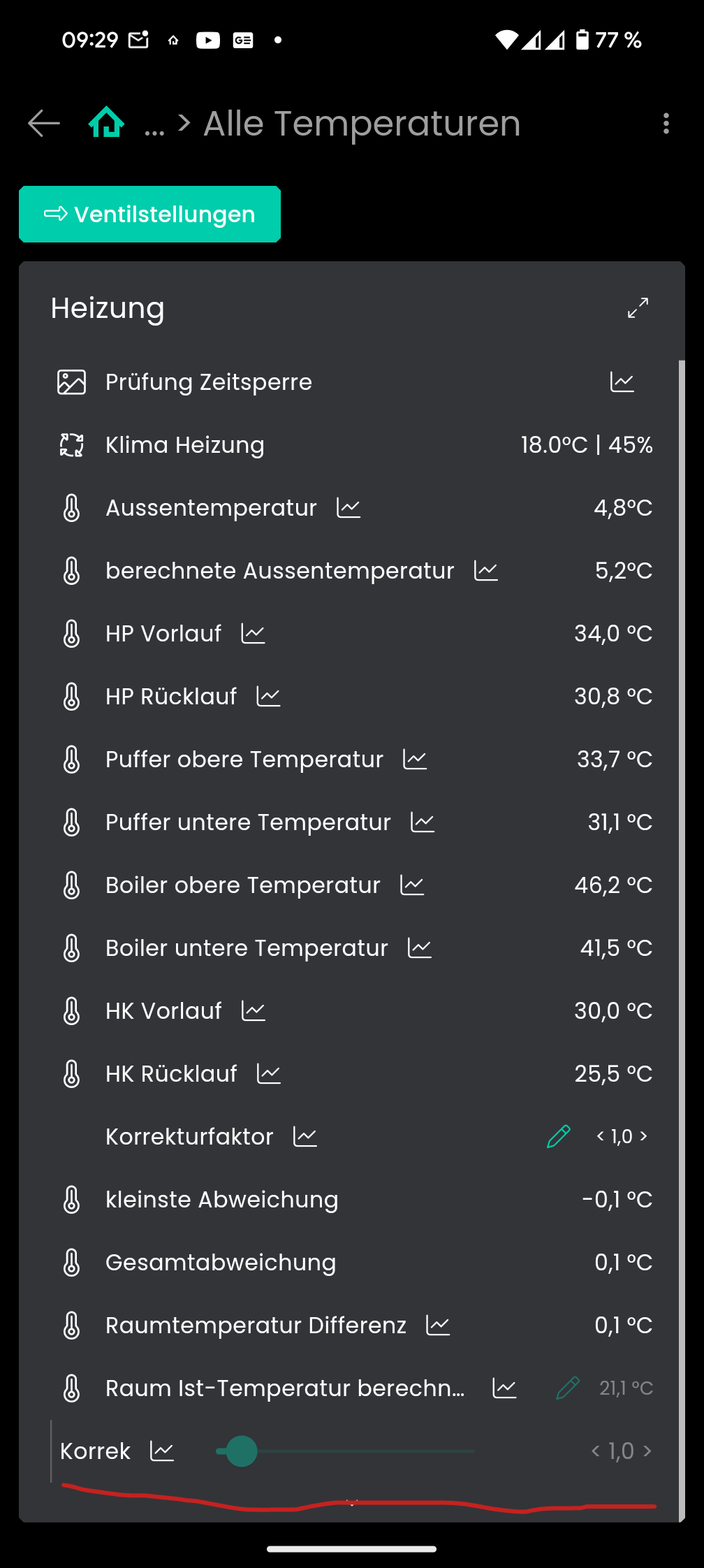This screenshot has height=1568, width=704.
Task: Edit Raum Ist-Temperatur berechnet value
Action: pos(568,1388)
